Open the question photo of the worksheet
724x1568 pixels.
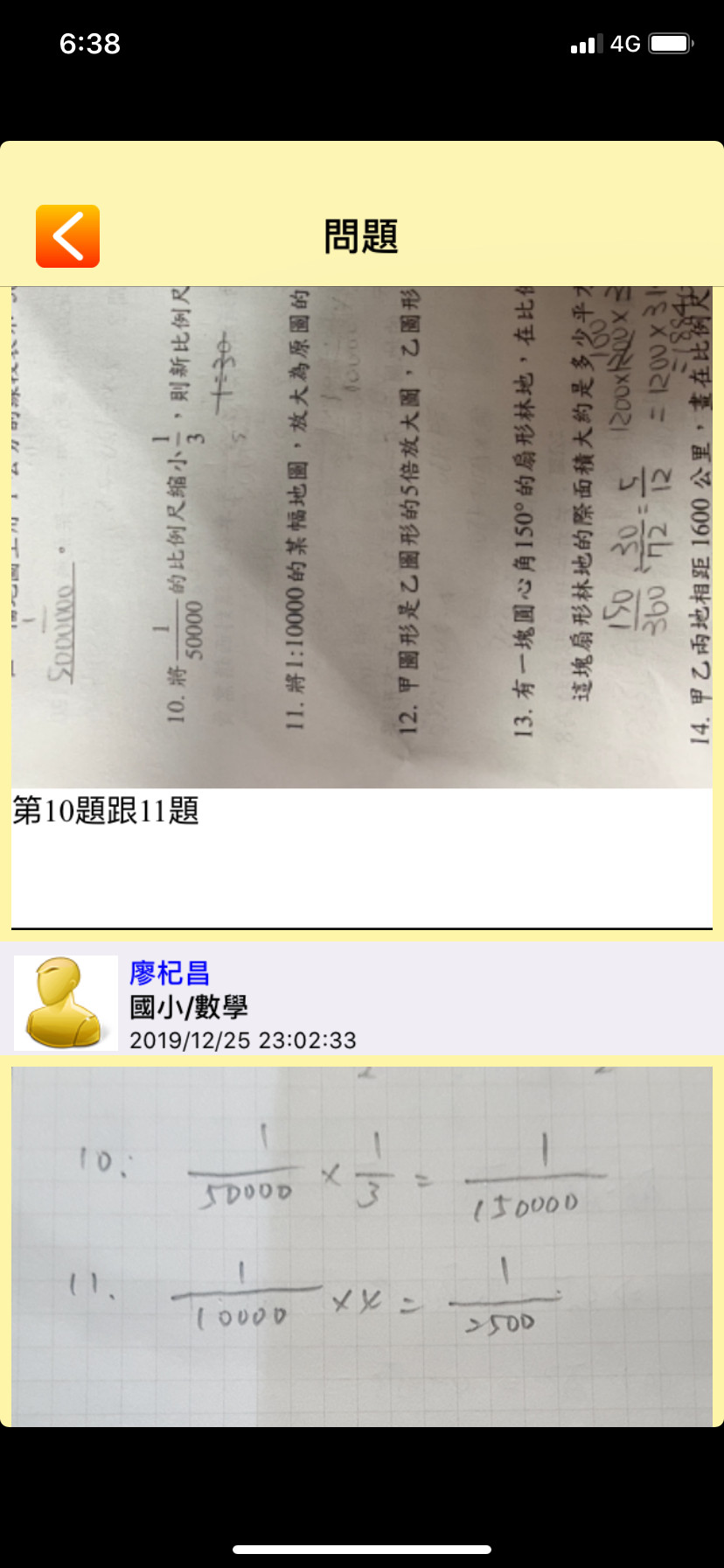point(361,537)
